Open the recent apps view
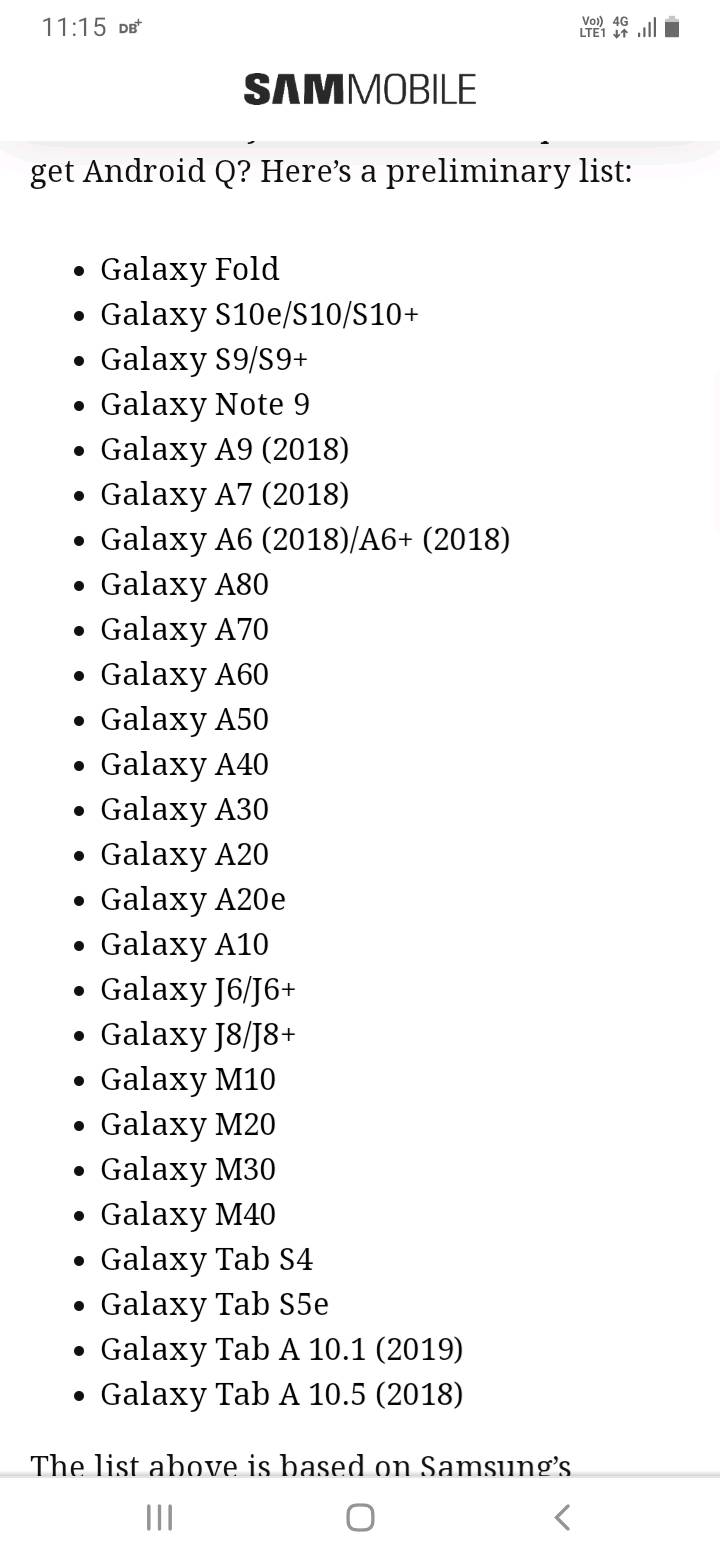The height and width of the screenshot is (1560, 720). 159,1517
